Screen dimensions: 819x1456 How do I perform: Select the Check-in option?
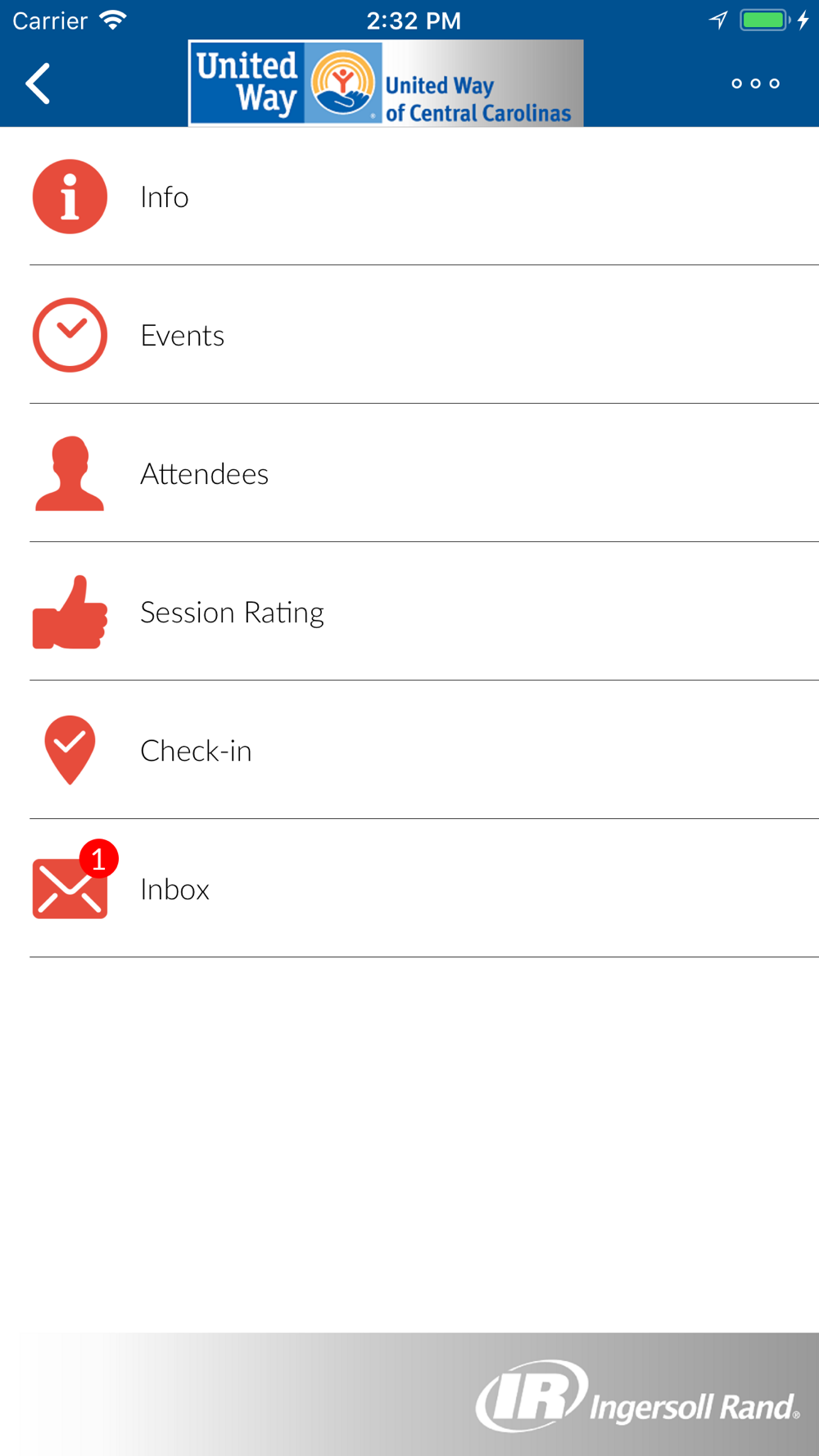tap(196, 751)
